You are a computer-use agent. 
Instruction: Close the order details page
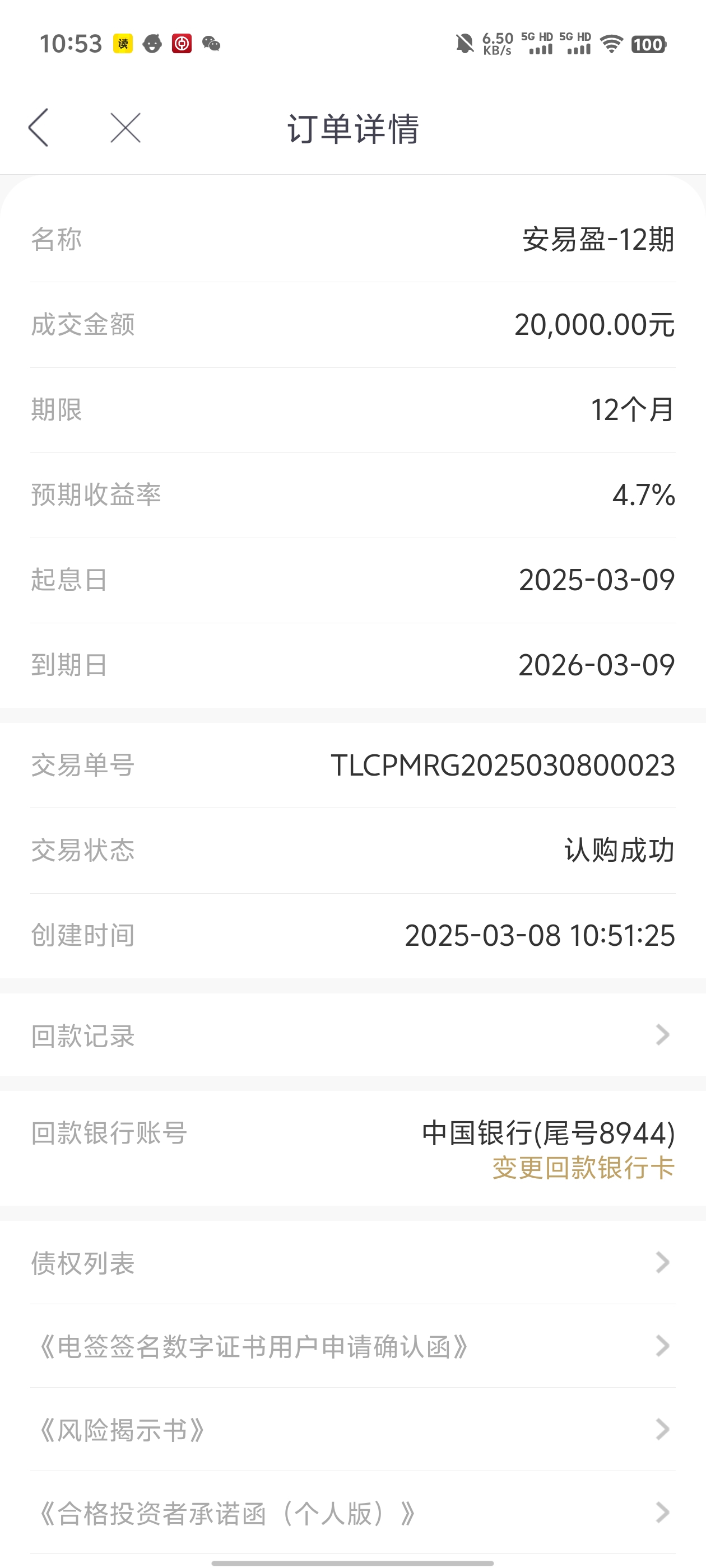click(x=126, y=128)
